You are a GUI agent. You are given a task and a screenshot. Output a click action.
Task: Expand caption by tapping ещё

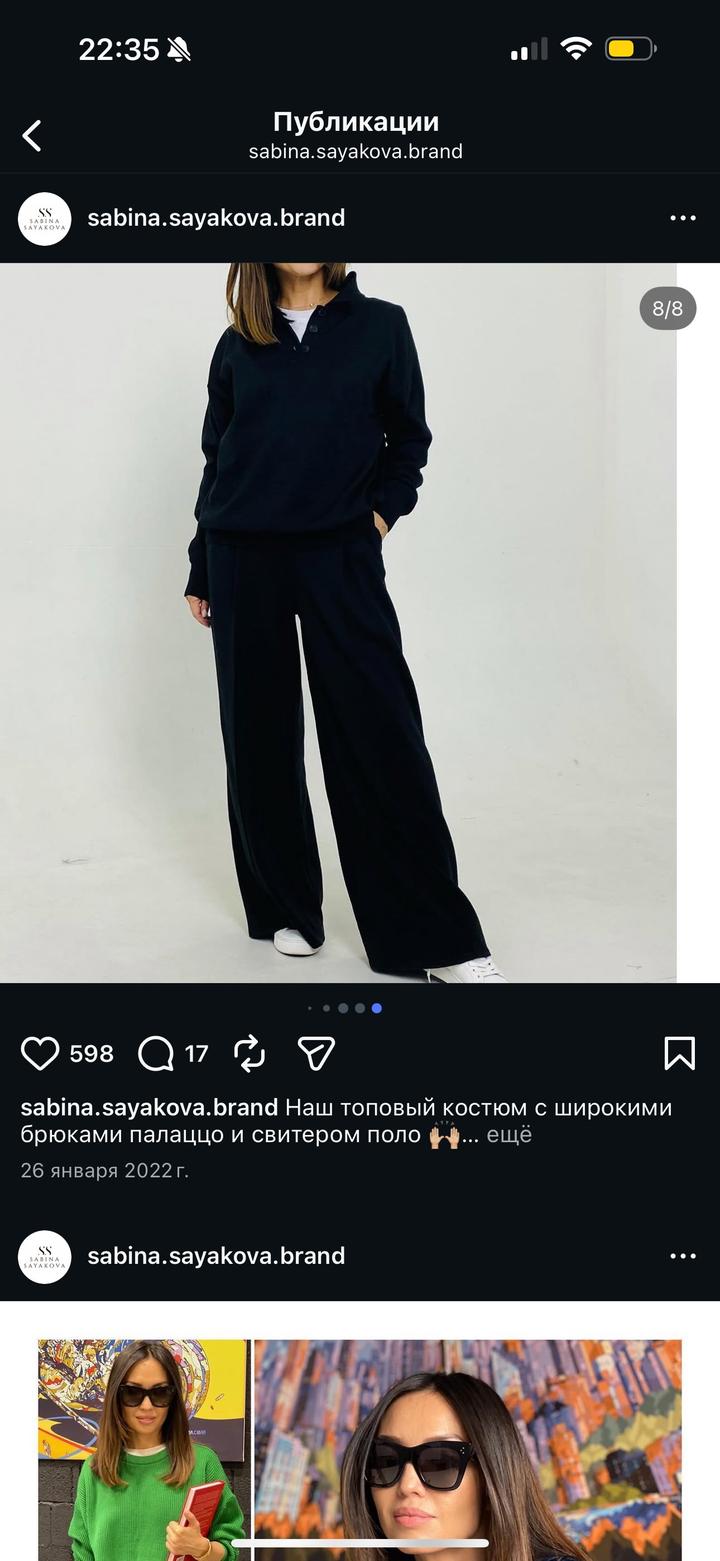pos(509,1136)
